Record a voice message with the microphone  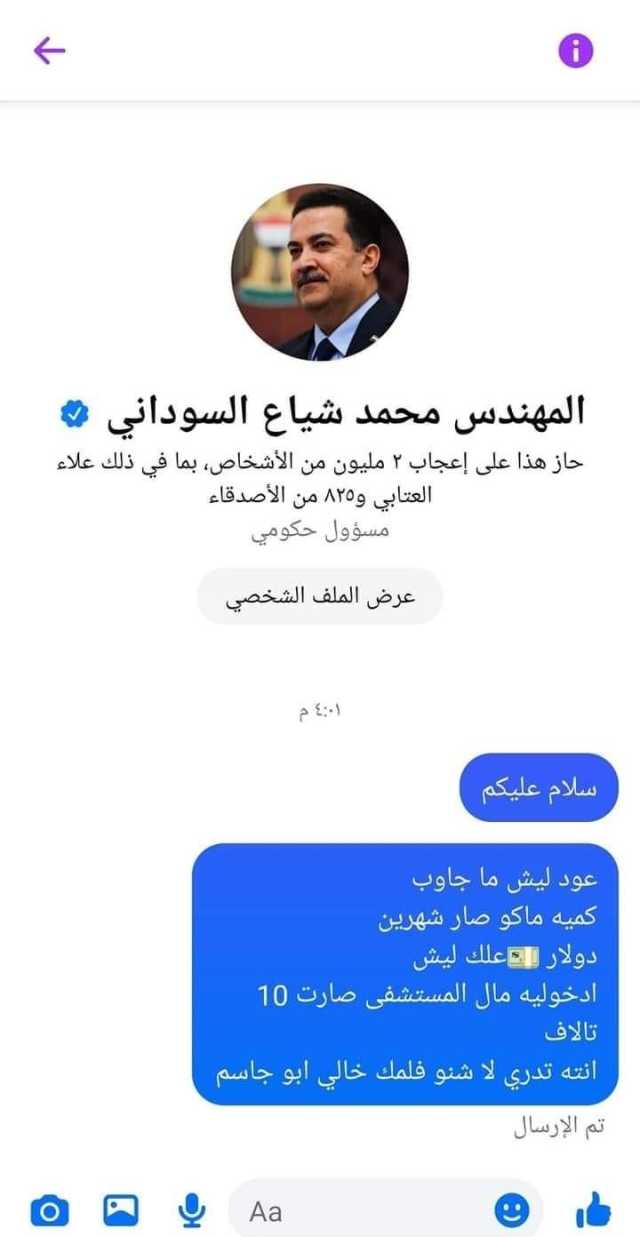click(190, 1212)
